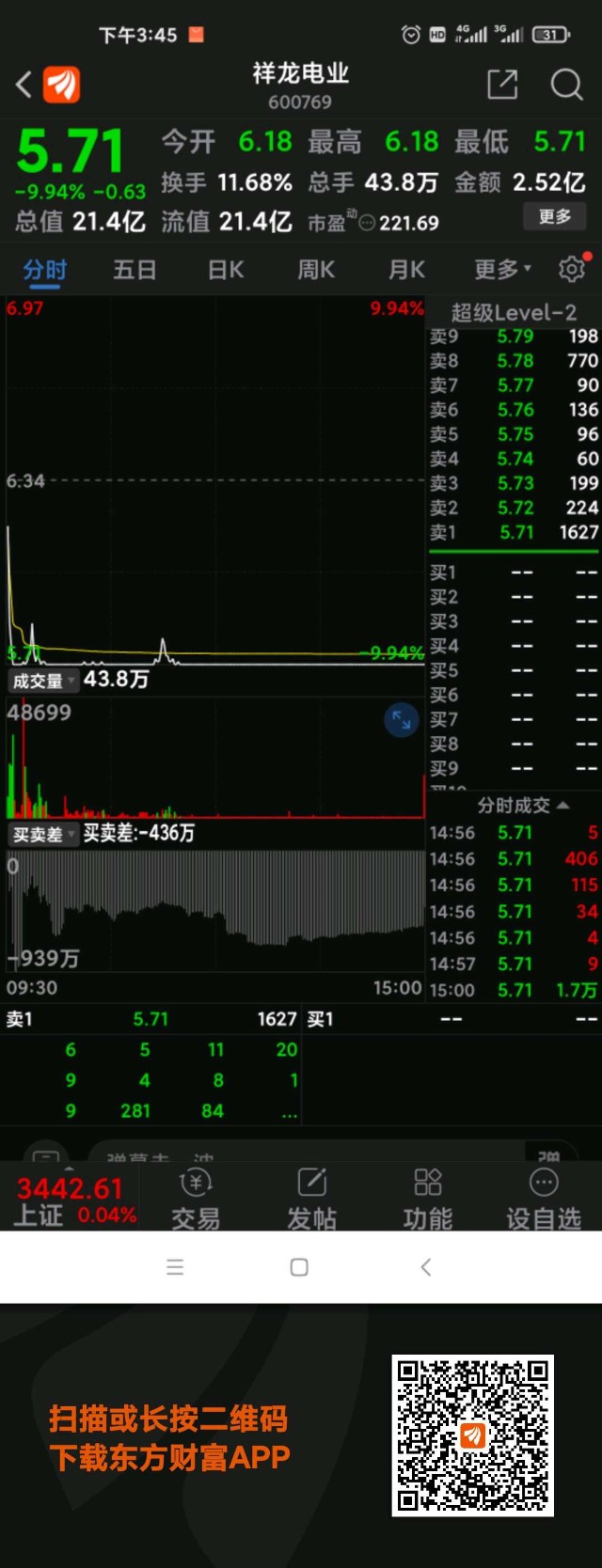The width and height of the screenshot is (602, 1568).
Task: Expand the chart to full screen
Action: [402, 720]
